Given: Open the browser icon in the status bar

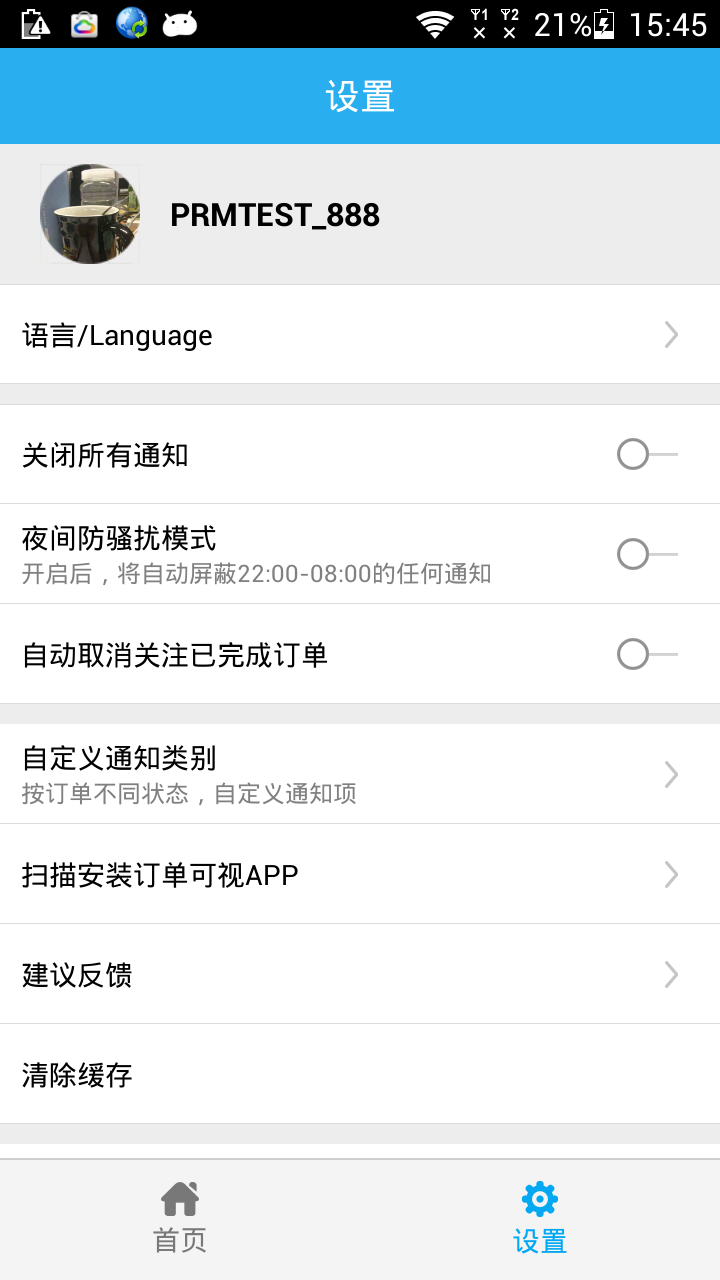Looking at the screenshot, I should point(131,23).
